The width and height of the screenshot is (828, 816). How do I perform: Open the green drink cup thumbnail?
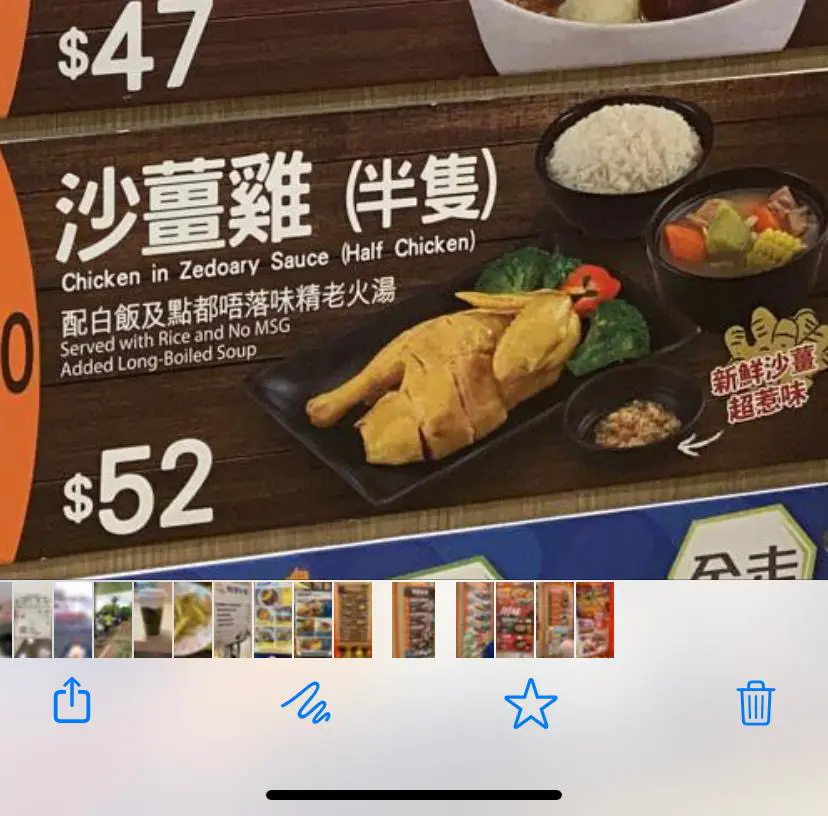pos(153,620)
